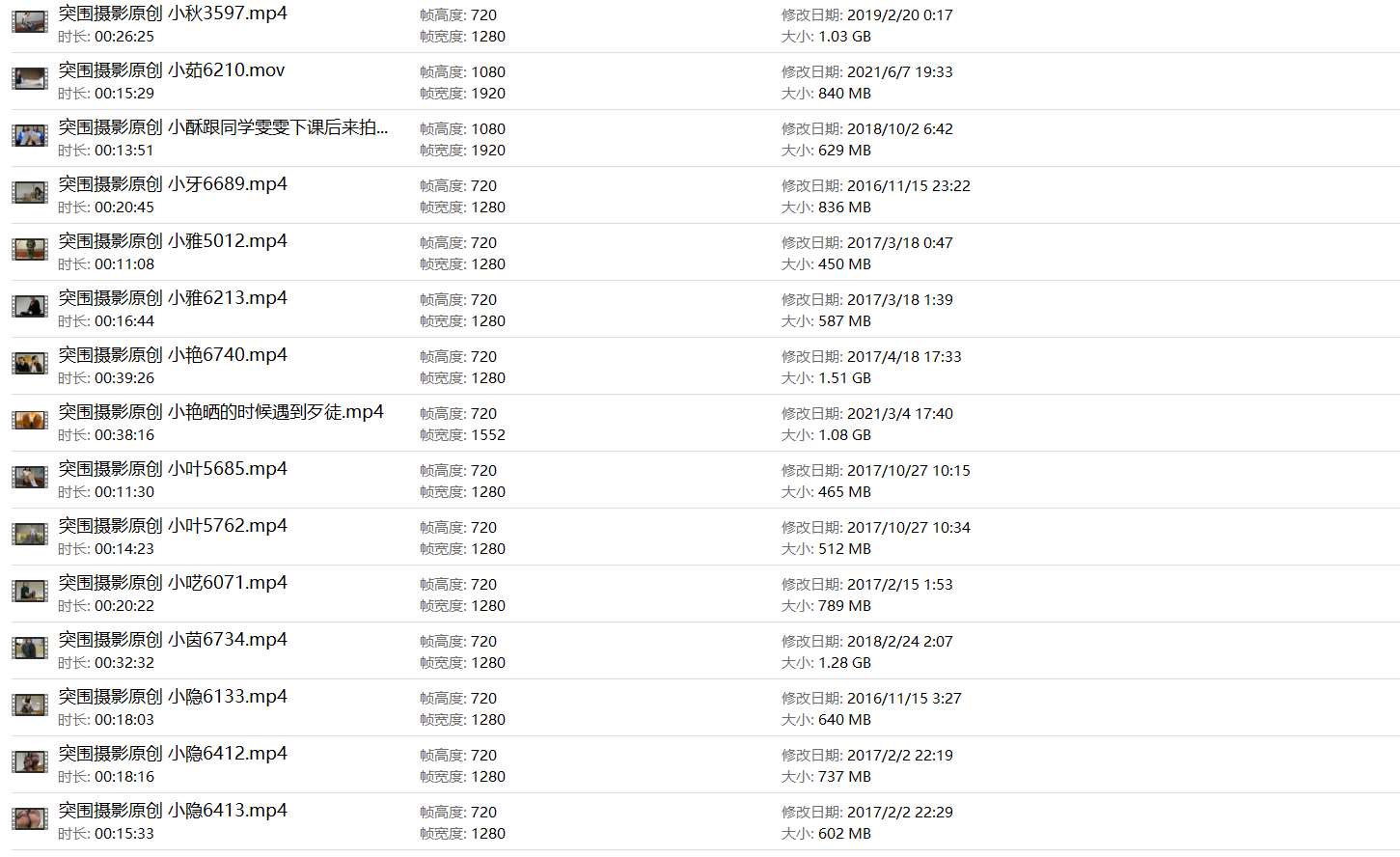Select the file 小茵6734.mp4

[x=173, y=640]
